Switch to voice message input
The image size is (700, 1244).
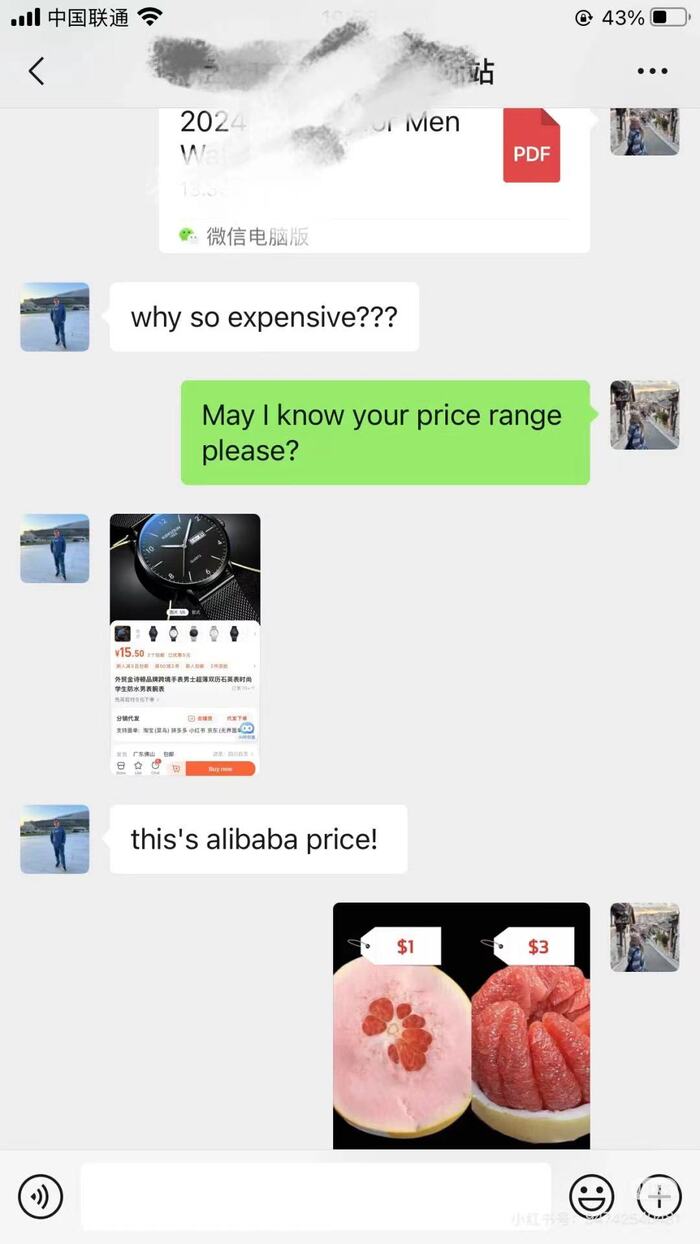(41, 1196)
